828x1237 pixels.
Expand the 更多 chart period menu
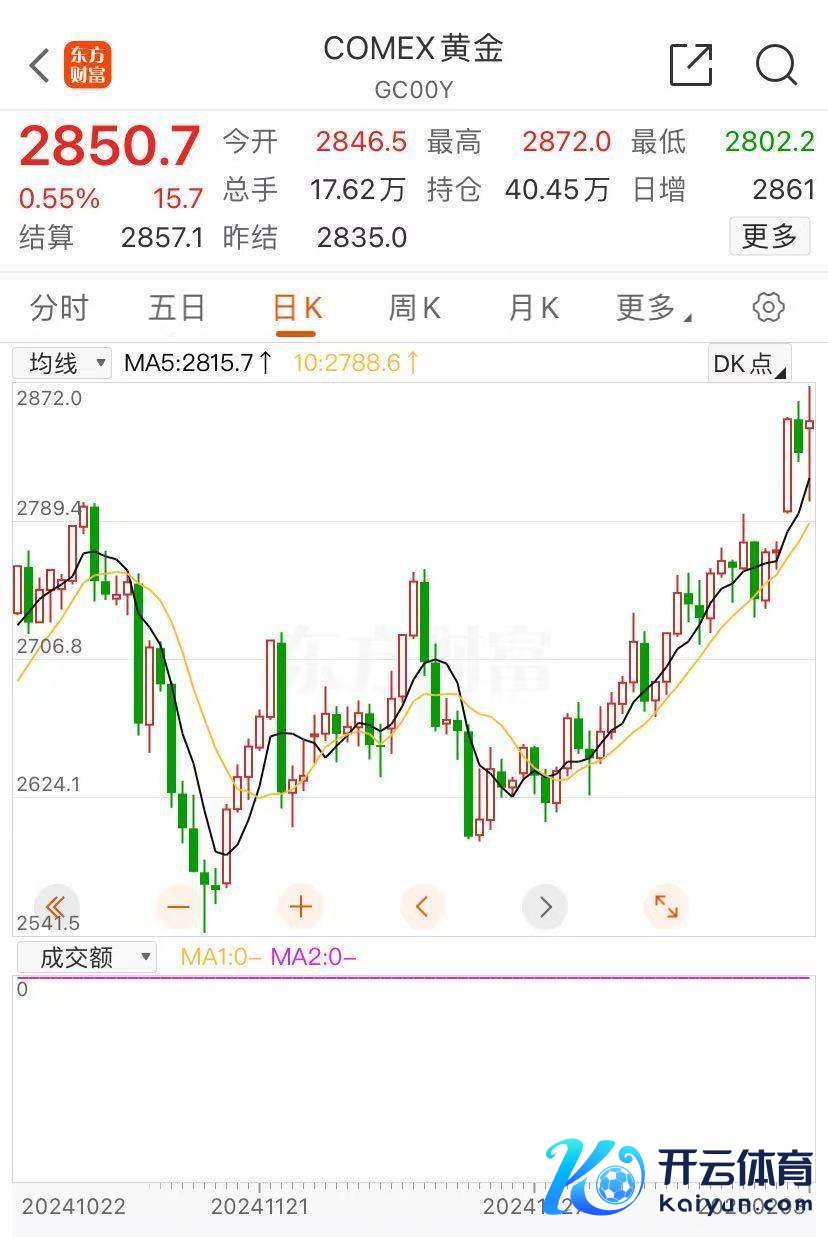tap(653, 307)
